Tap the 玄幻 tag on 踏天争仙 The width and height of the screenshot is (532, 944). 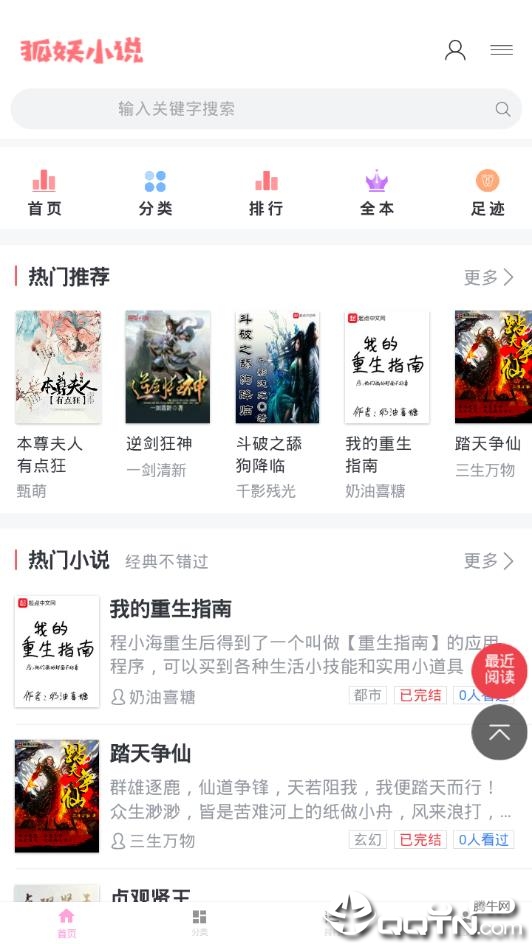click(367, 839)
